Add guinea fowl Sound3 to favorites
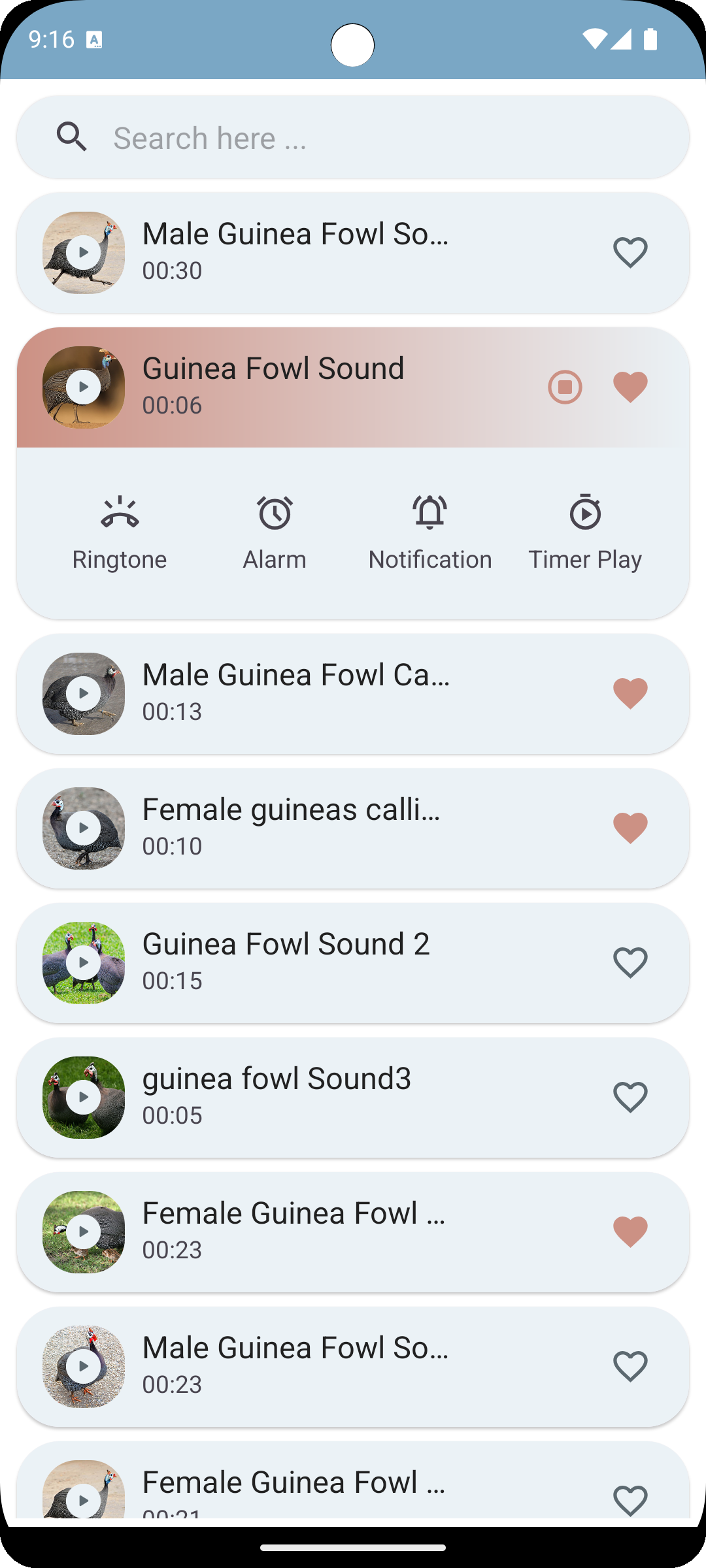The height and width of the screenshot is (1568, 706). pos(630,1097)
